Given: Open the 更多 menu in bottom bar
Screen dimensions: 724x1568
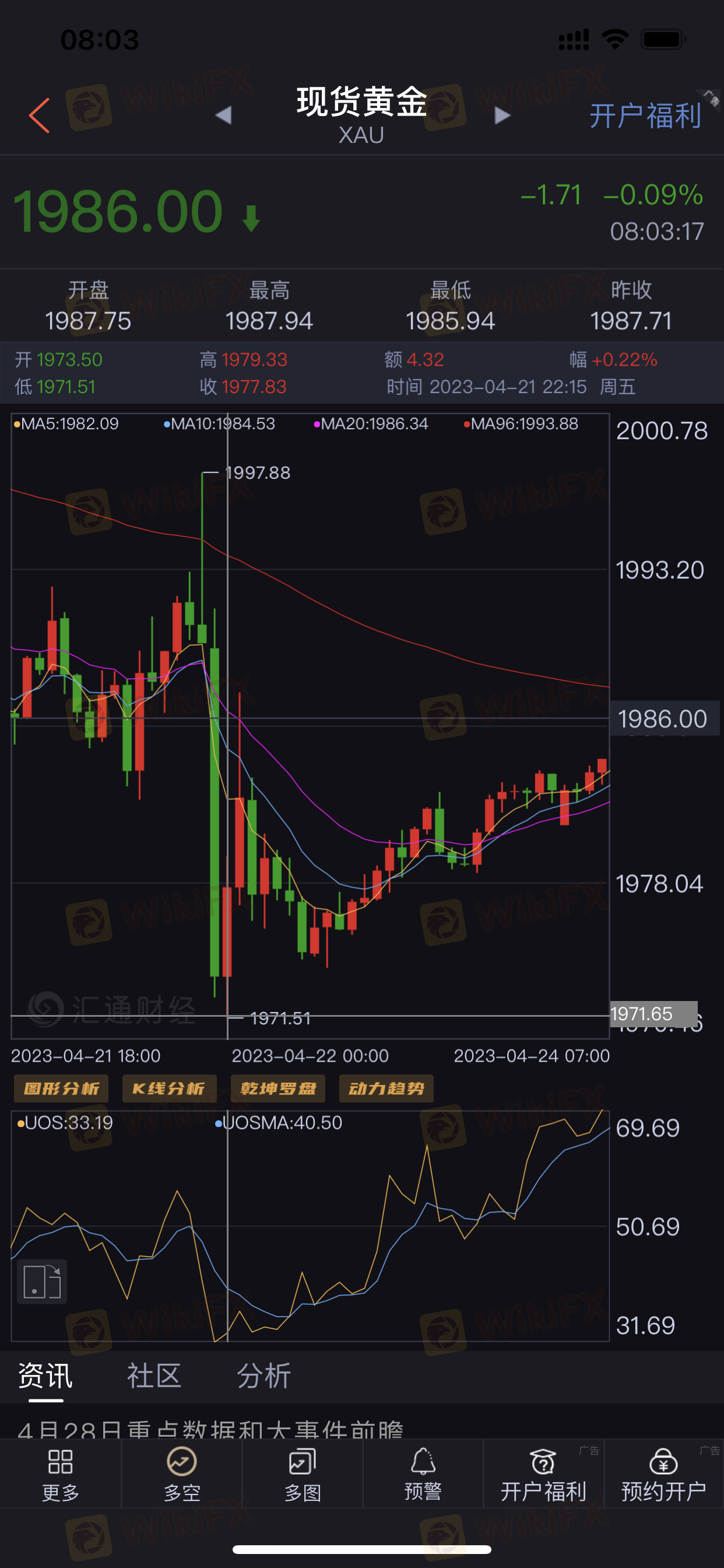Looking at the screenshot, I should [x=60, y=1474].
